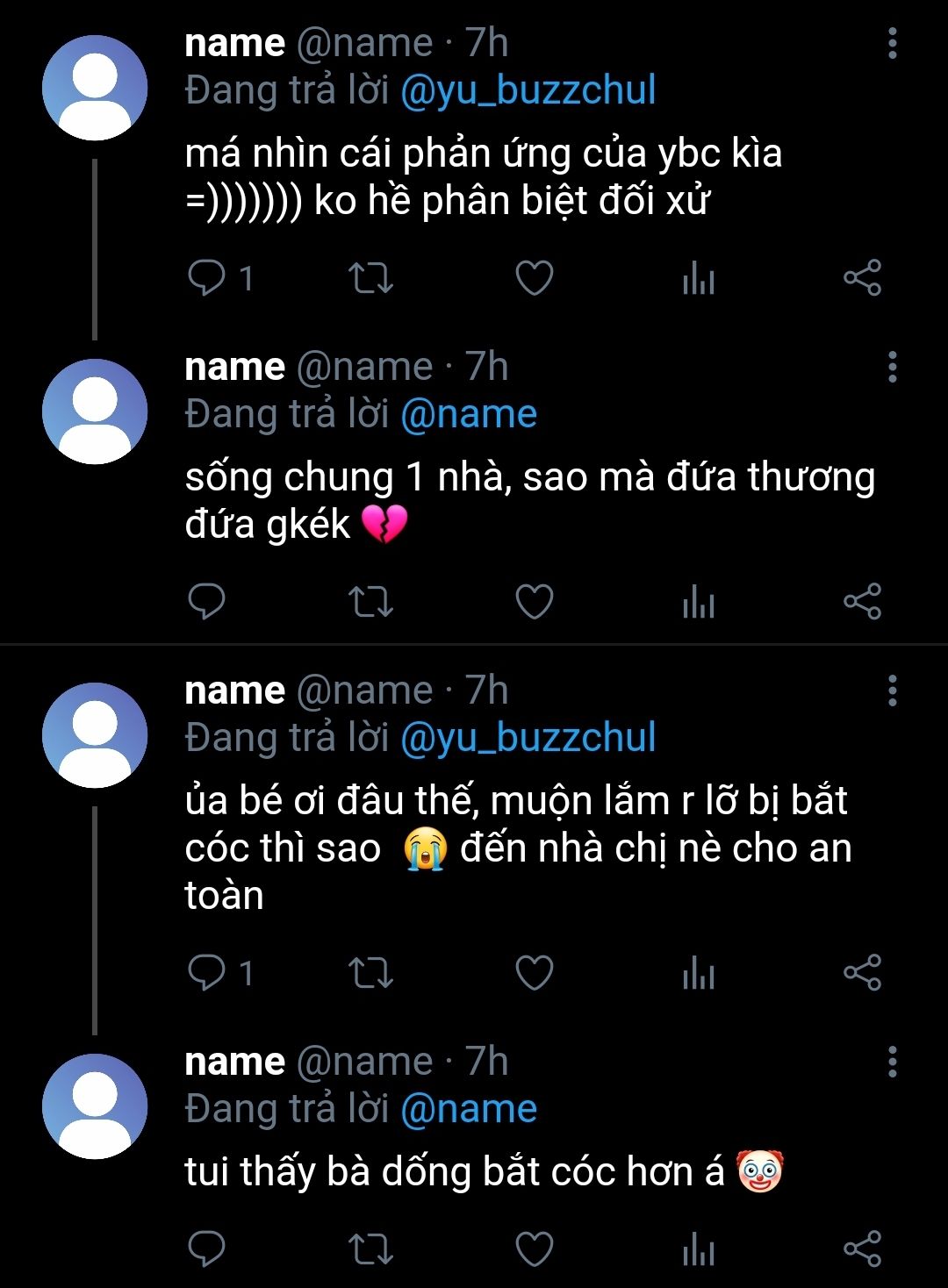Image resolution: width=948 pixels, height=1288 pixels.
Task: Open overflow menu on the 'má nhìn' tweet
Action: click(892, 43)
